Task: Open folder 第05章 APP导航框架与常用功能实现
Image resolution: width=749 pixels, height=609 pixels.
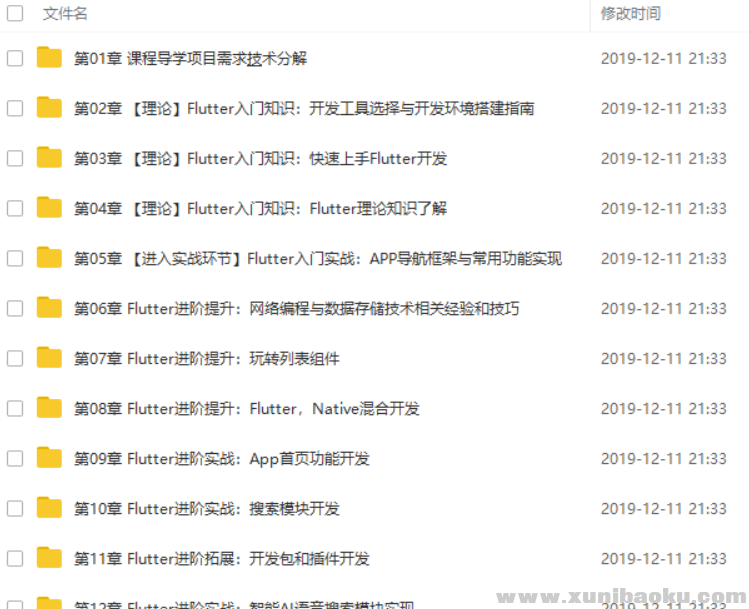Action: [317, 258]
